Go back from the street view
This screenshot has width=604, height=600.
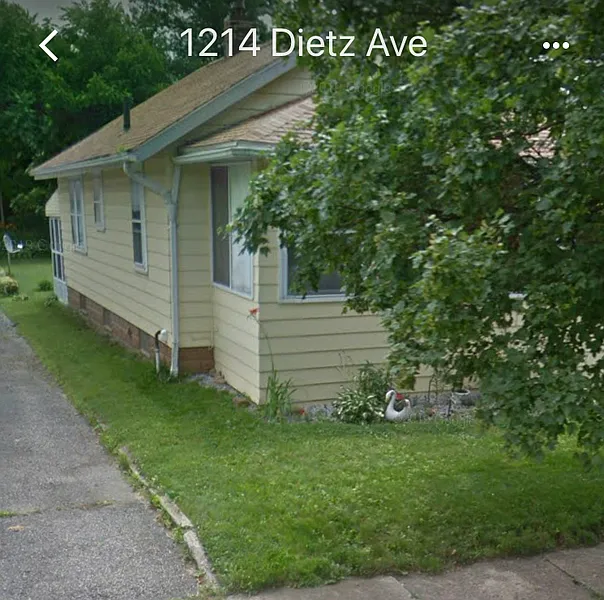[48, 45]
